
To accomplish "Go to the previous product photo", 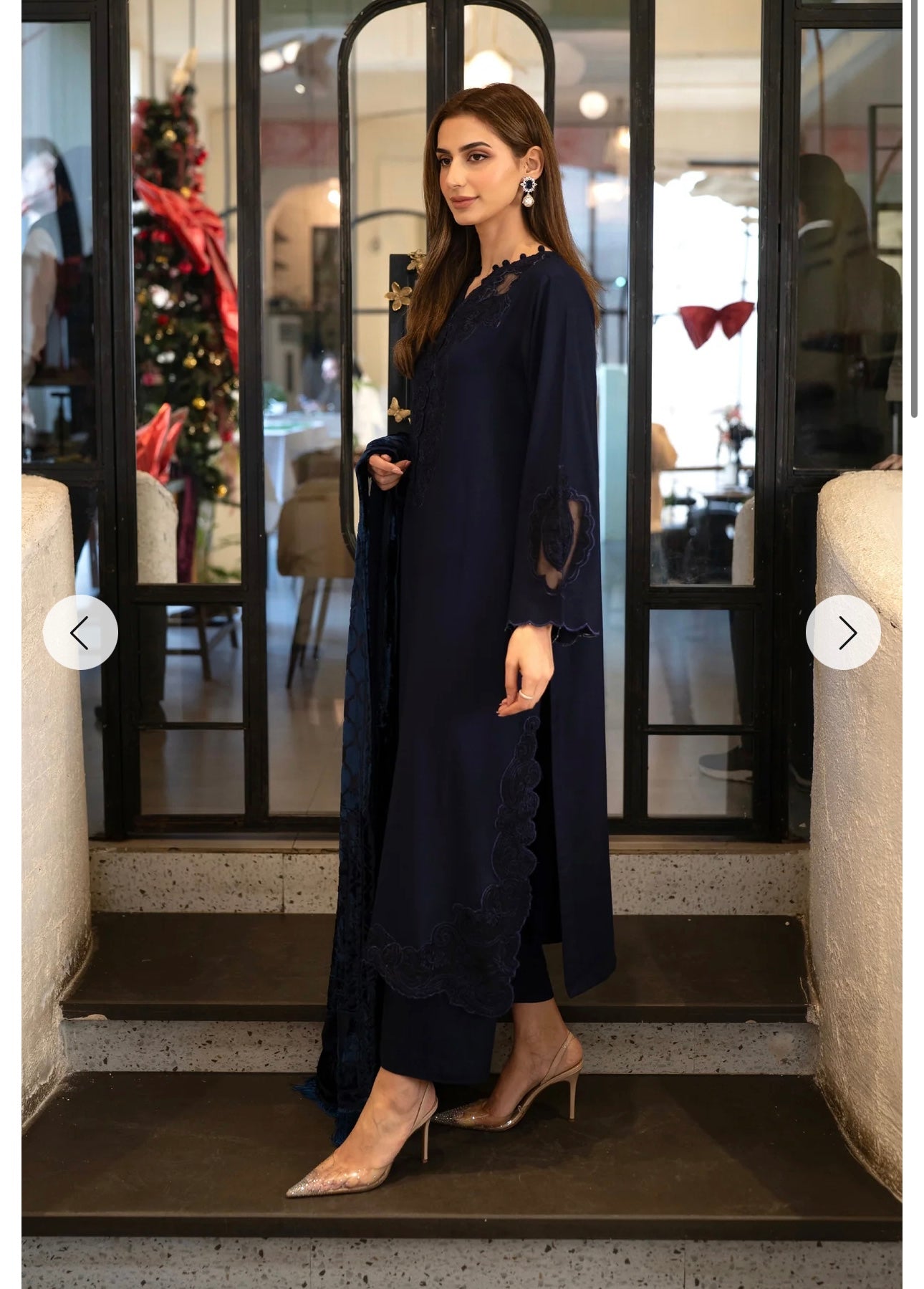I will [x=80, y=633].
